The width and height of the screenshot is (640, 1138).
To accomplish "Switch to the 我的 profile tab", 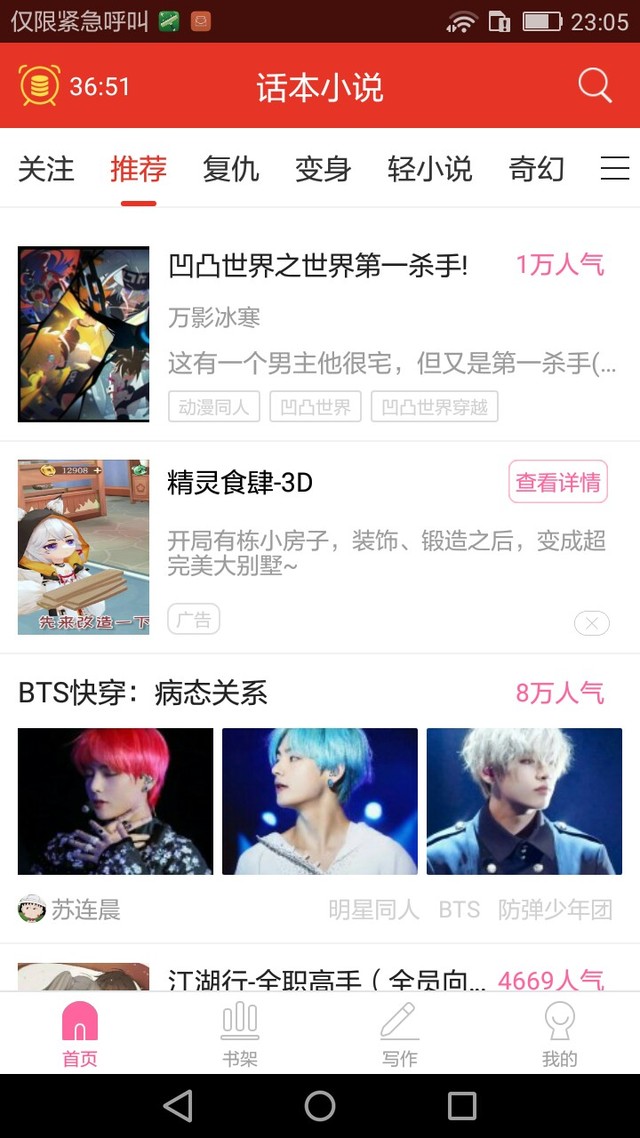I will click(559, 1034).
